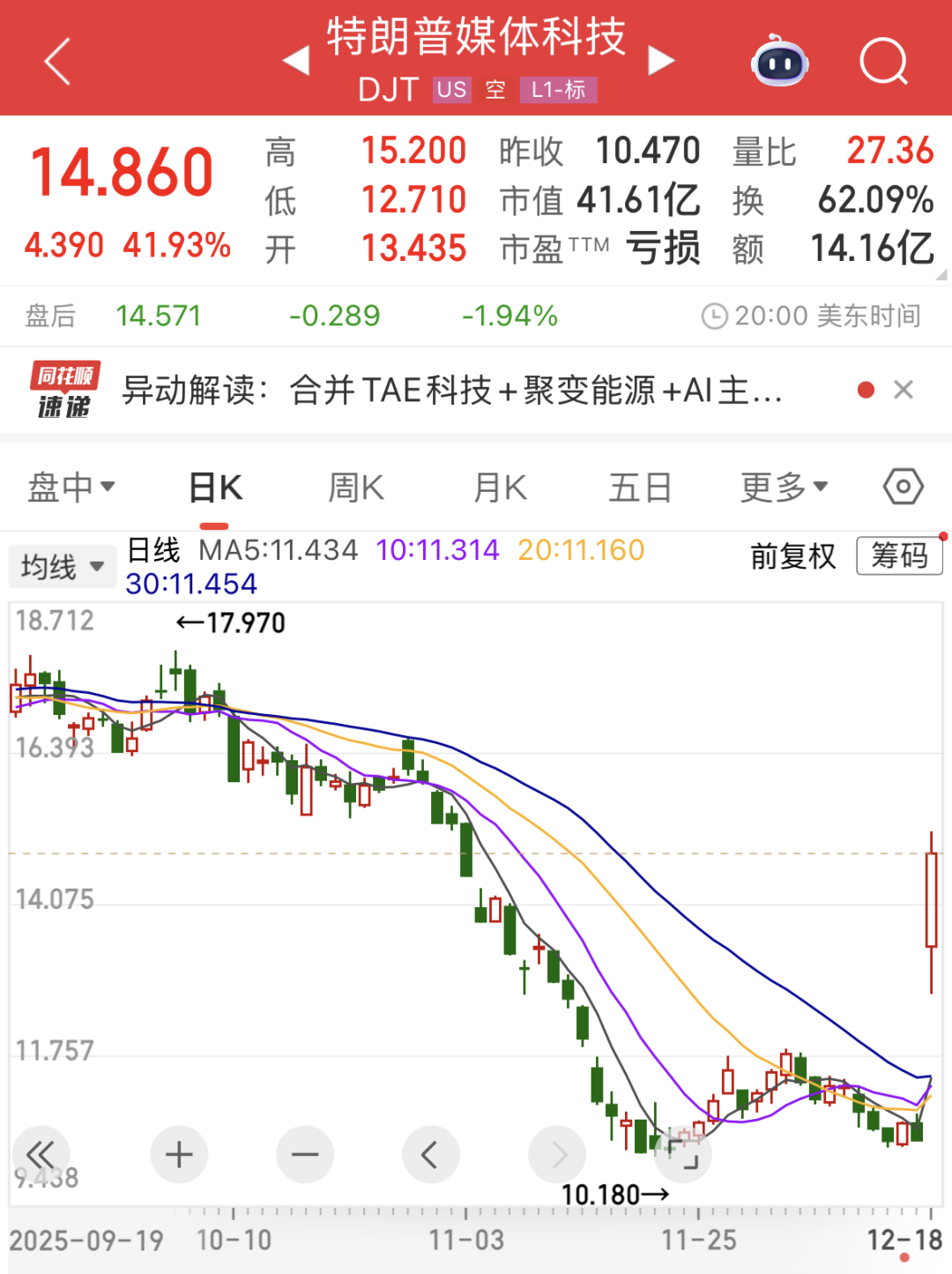Open the 均线 indicator dropdown
952x1274 pixels.
(61, 567)
